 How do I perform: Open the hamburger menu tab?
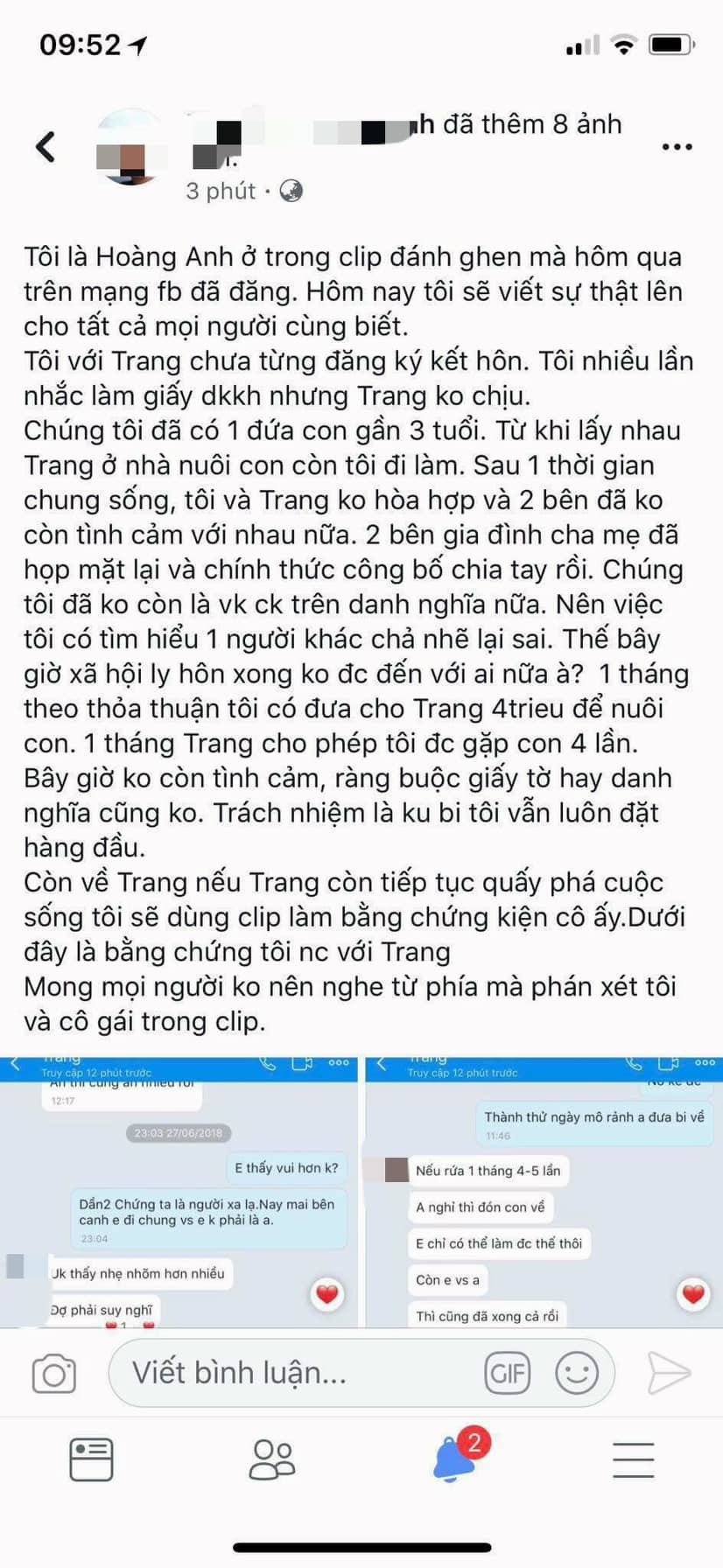click(x=634, y=1459)
